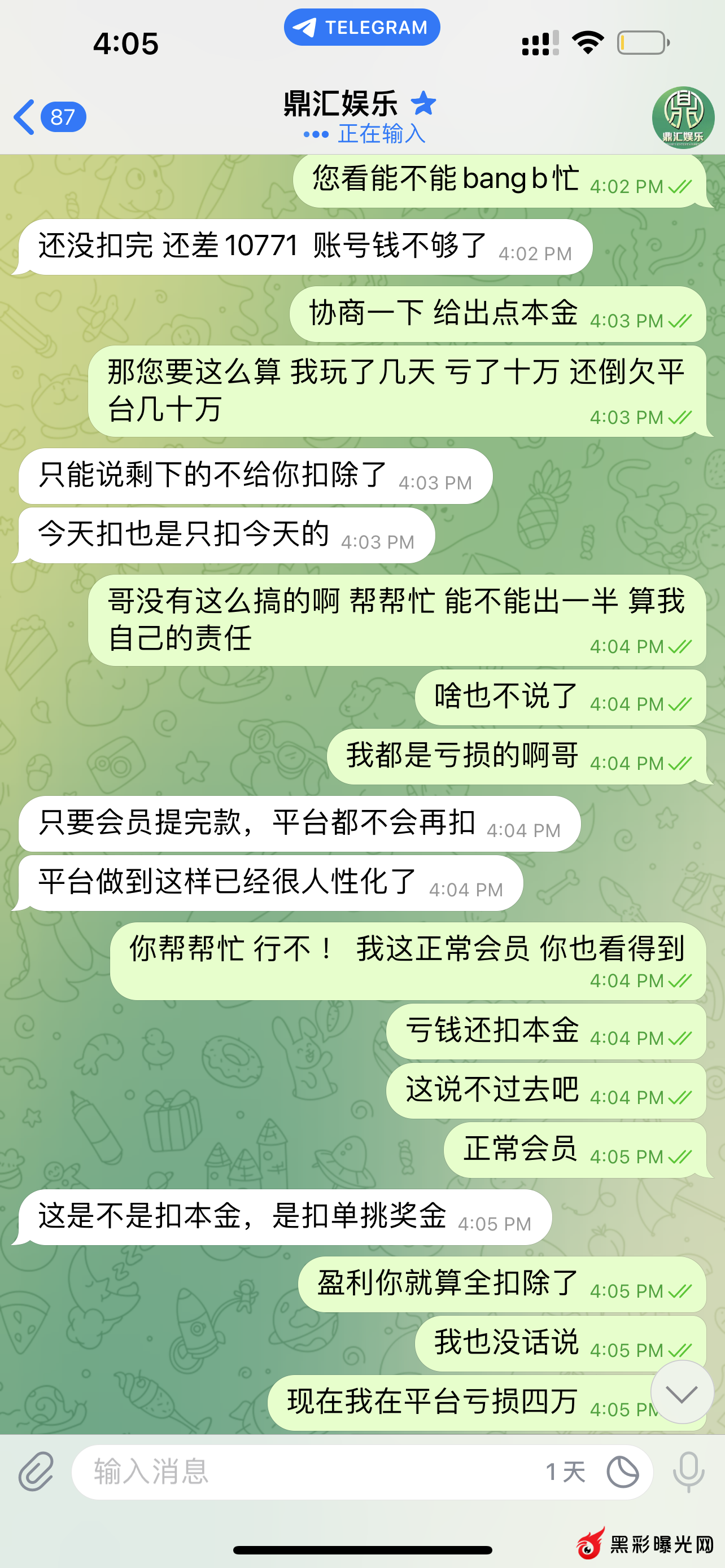Tap the attachment paperclip icon
The height and width of the screenshot is (1568, 725).
coord(36,1471)
